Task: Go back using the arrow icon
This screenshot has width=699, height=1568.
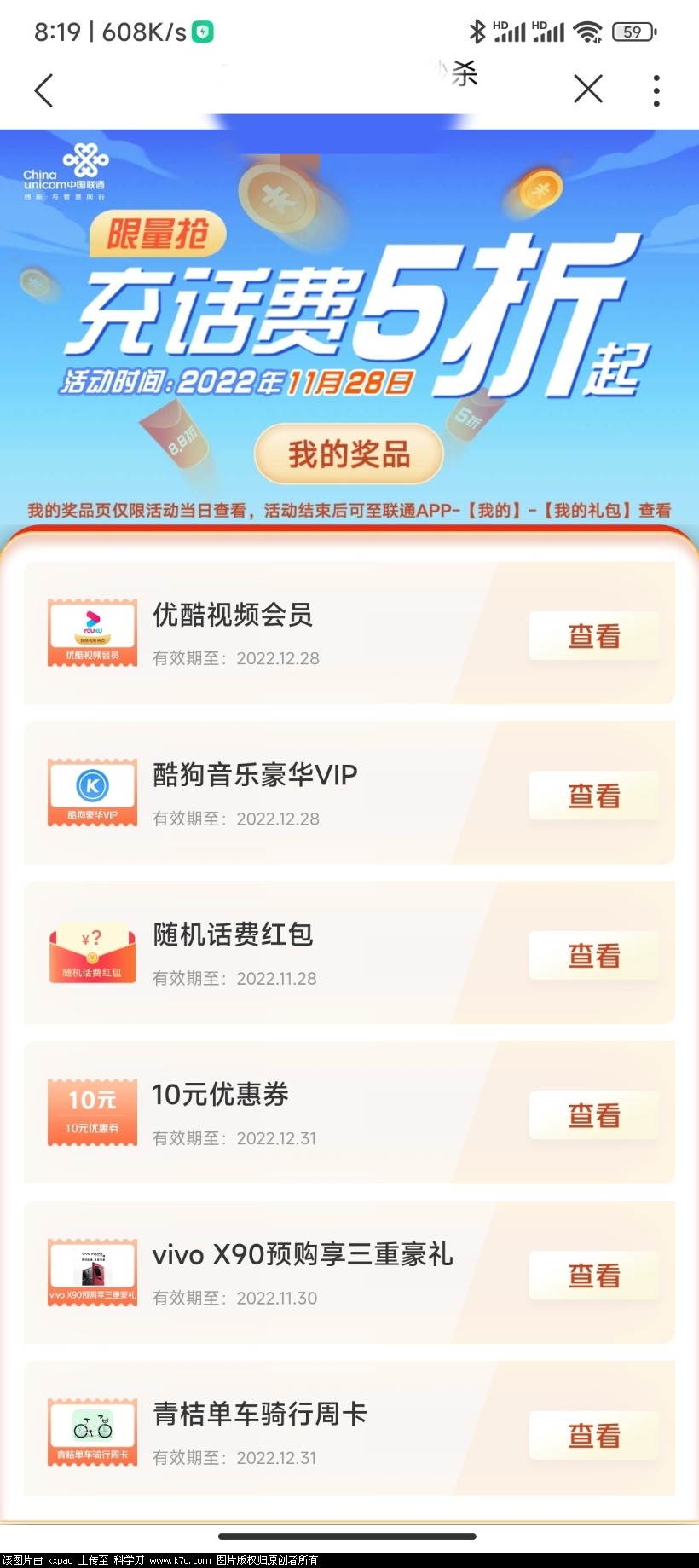Action: [x=43, y=90]
